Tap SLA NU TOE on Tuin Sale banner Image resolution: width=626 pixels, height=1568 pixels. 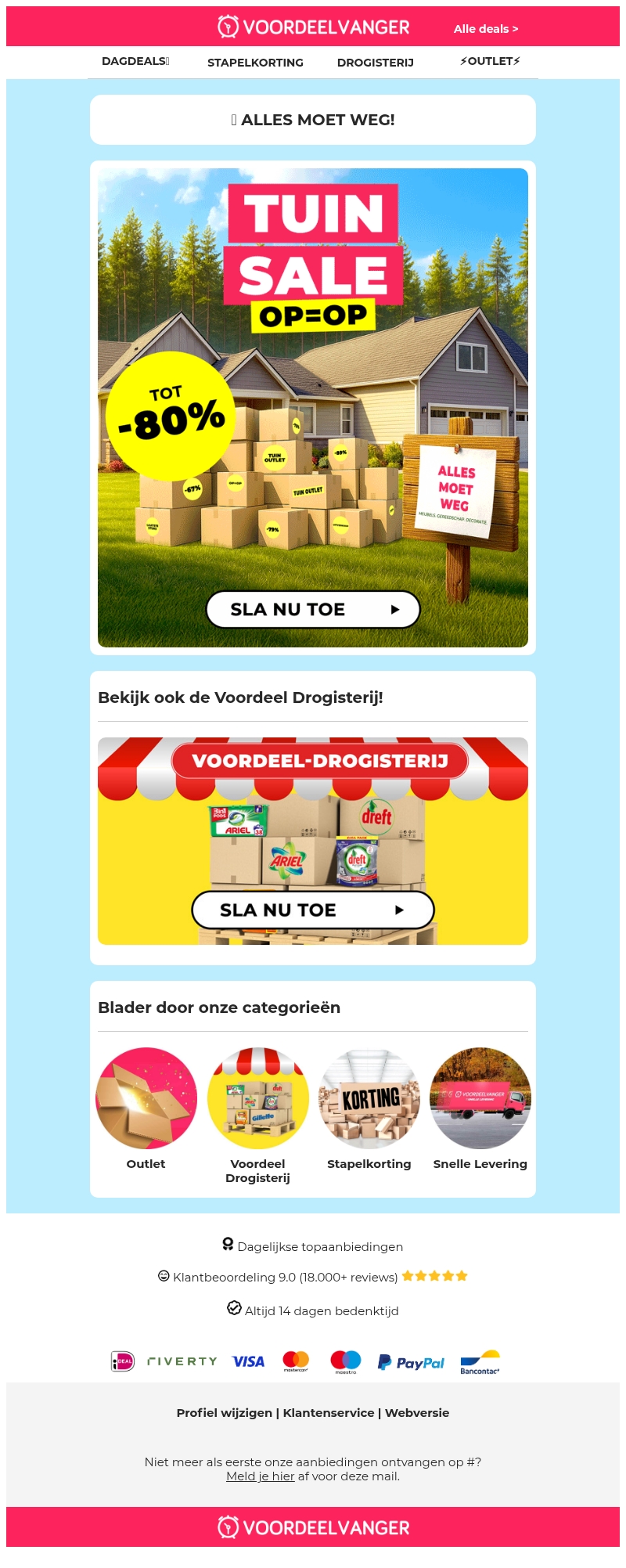(313, 609)
